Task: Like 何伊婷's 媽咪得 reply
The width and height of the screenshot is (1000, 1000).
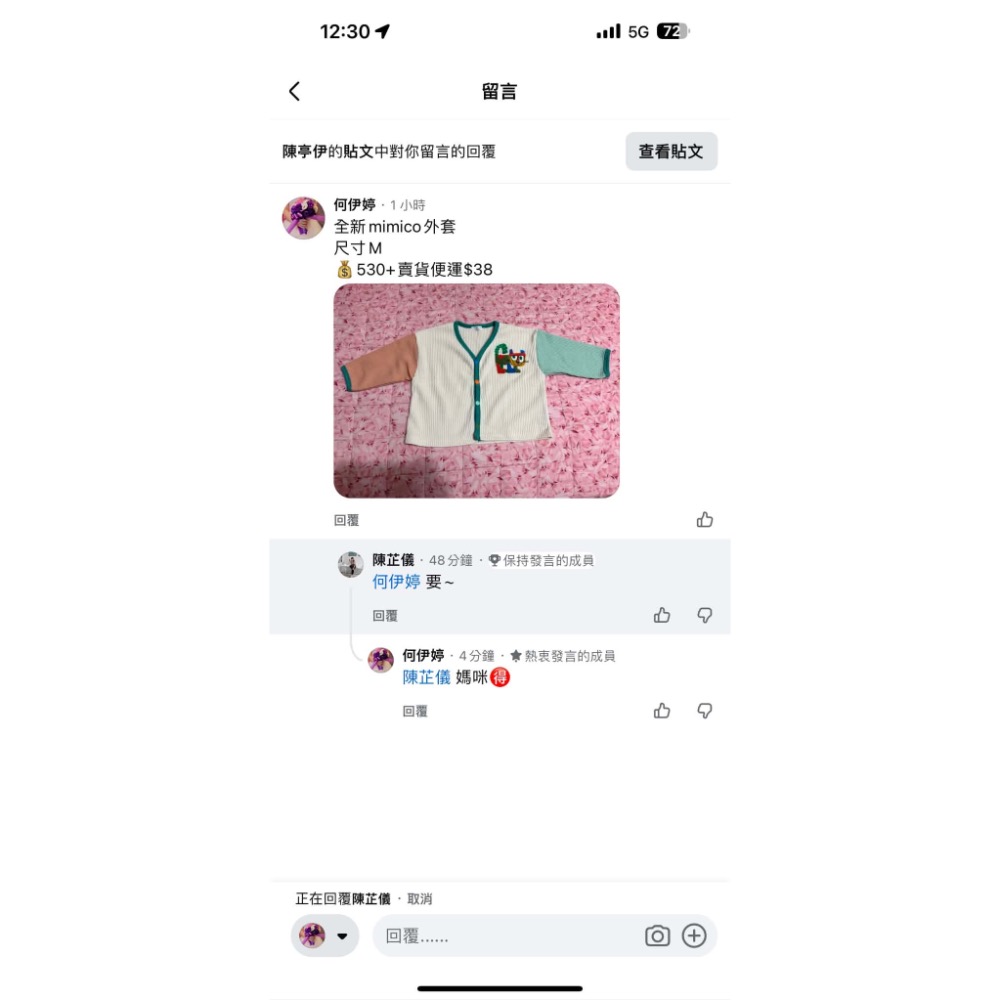Action: pyautogui.click(x=661, y=710)
